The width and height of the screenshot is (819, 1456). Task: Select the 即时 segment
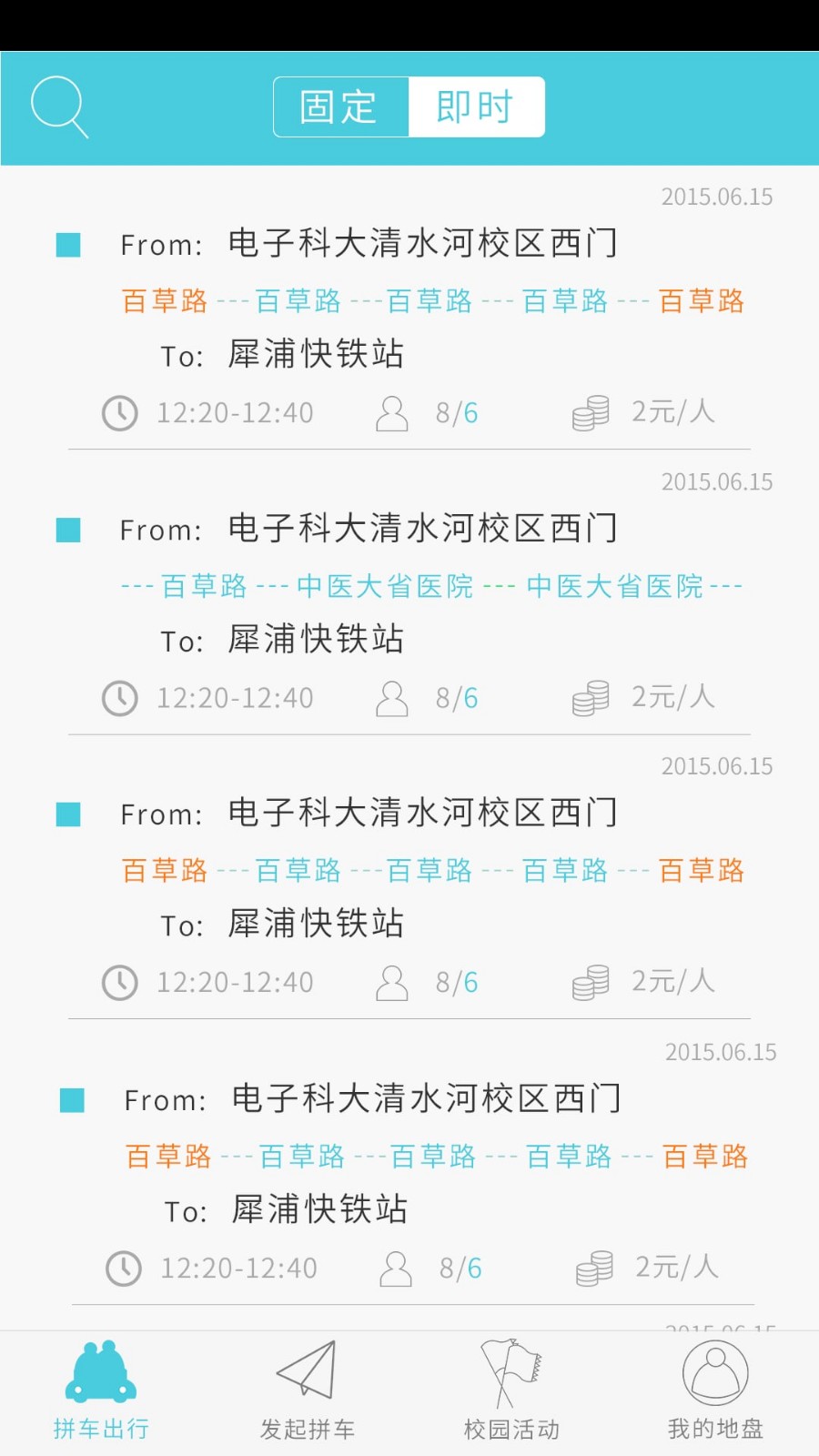point(476,107)
